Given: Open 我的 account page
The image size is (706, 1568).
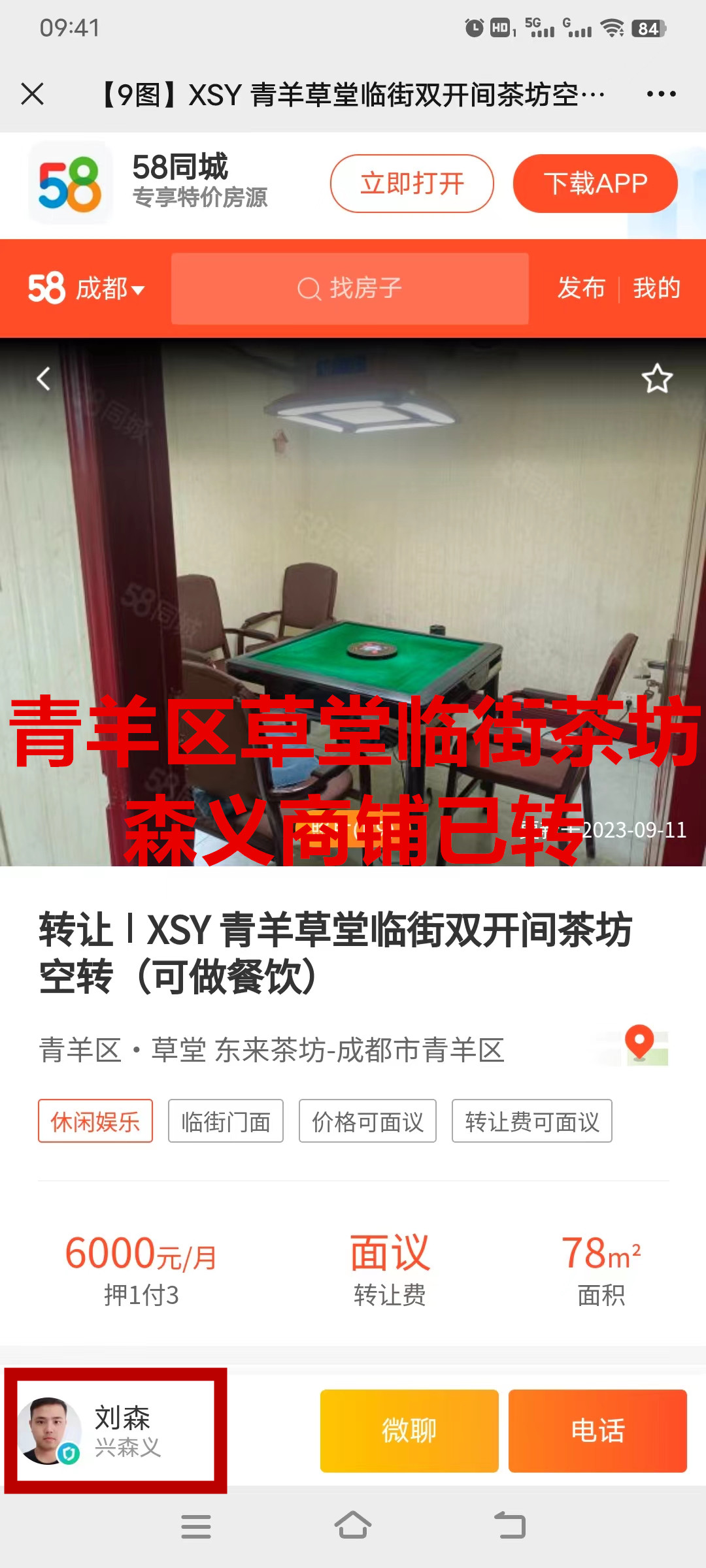Looking at the screenshot, I should pyautogui.click(x=656, y=288).
